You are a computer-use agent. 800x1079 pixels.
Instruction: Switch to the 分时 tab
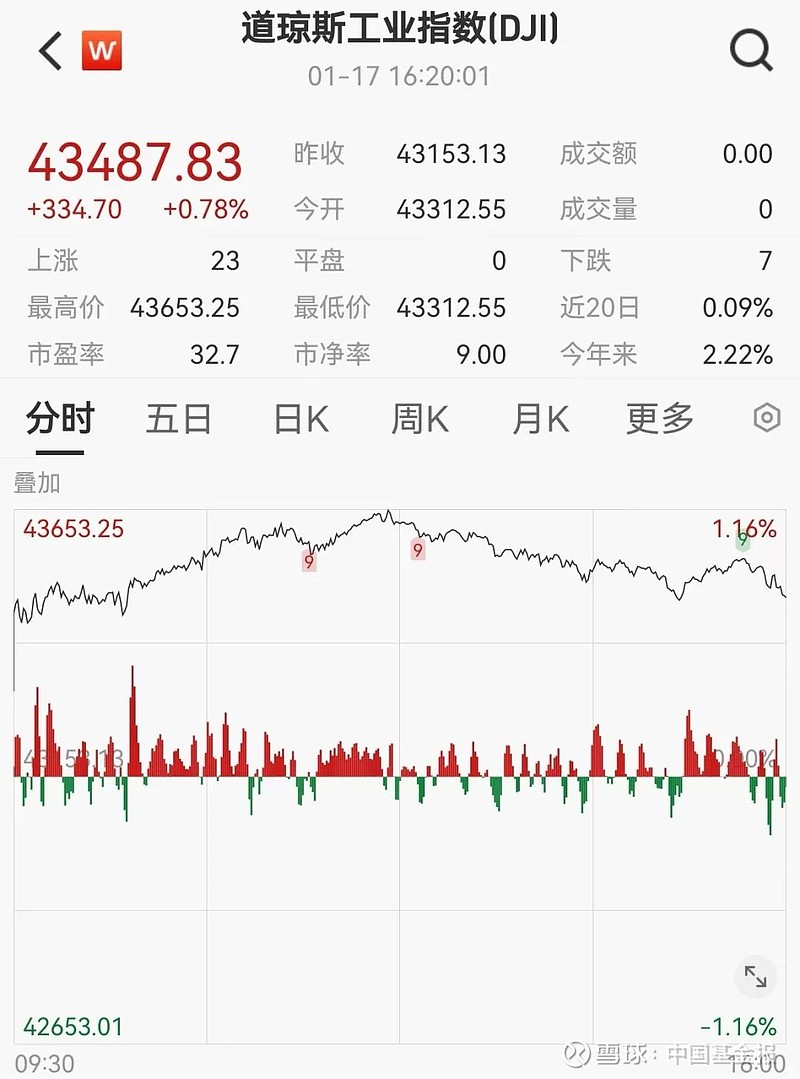coord(56,420)
